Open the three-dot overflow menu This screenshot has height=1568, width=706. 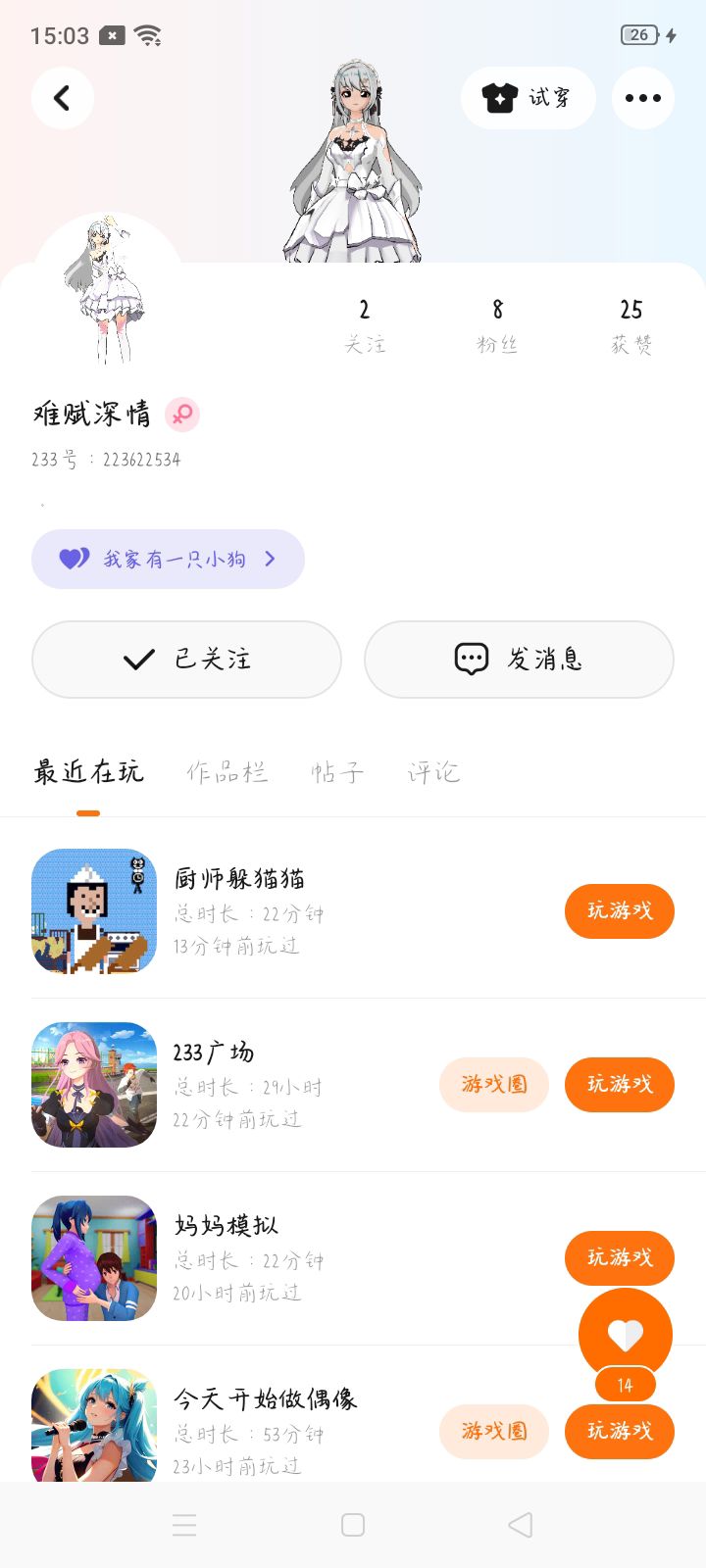642,98
